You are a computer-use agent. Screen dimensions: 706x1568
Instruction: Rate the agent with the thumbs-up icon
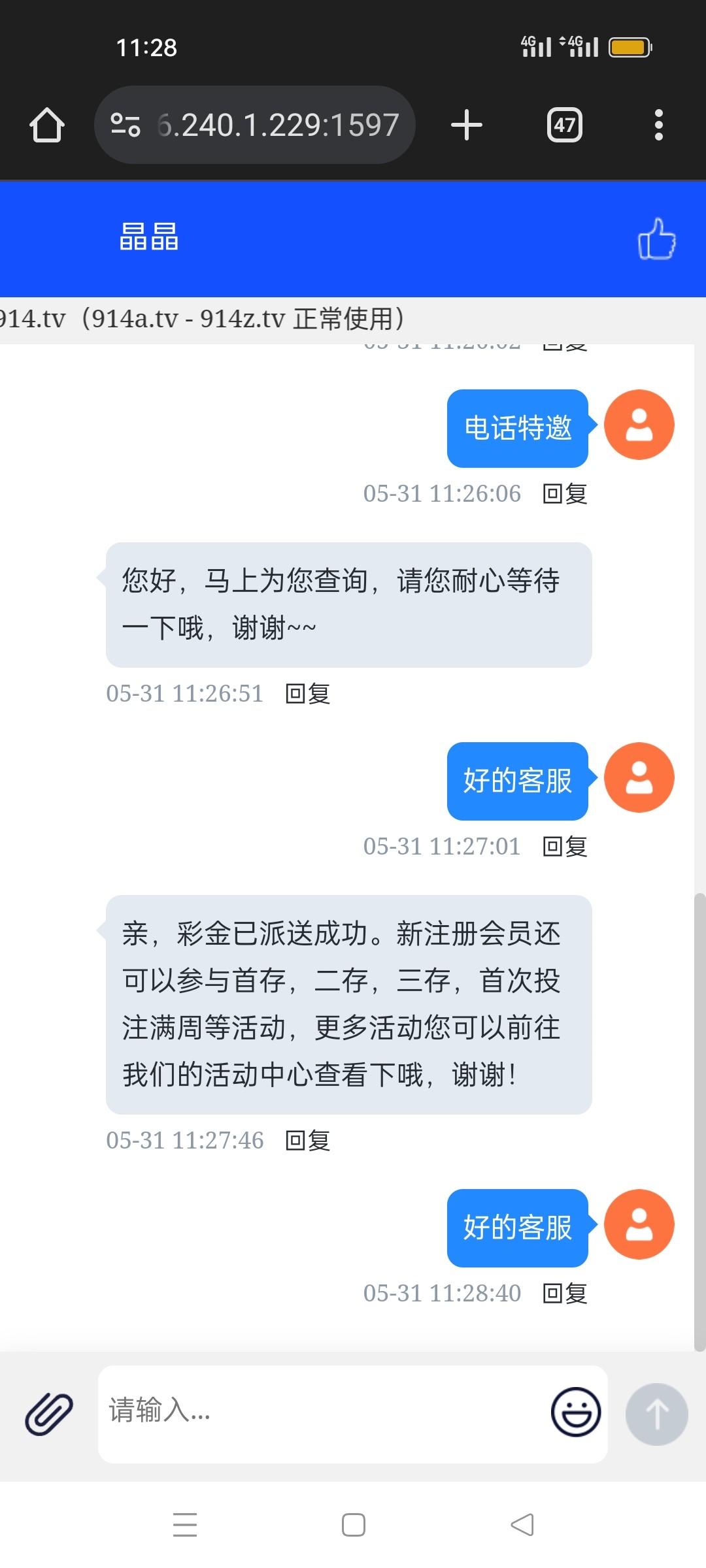tap(657, 238)
